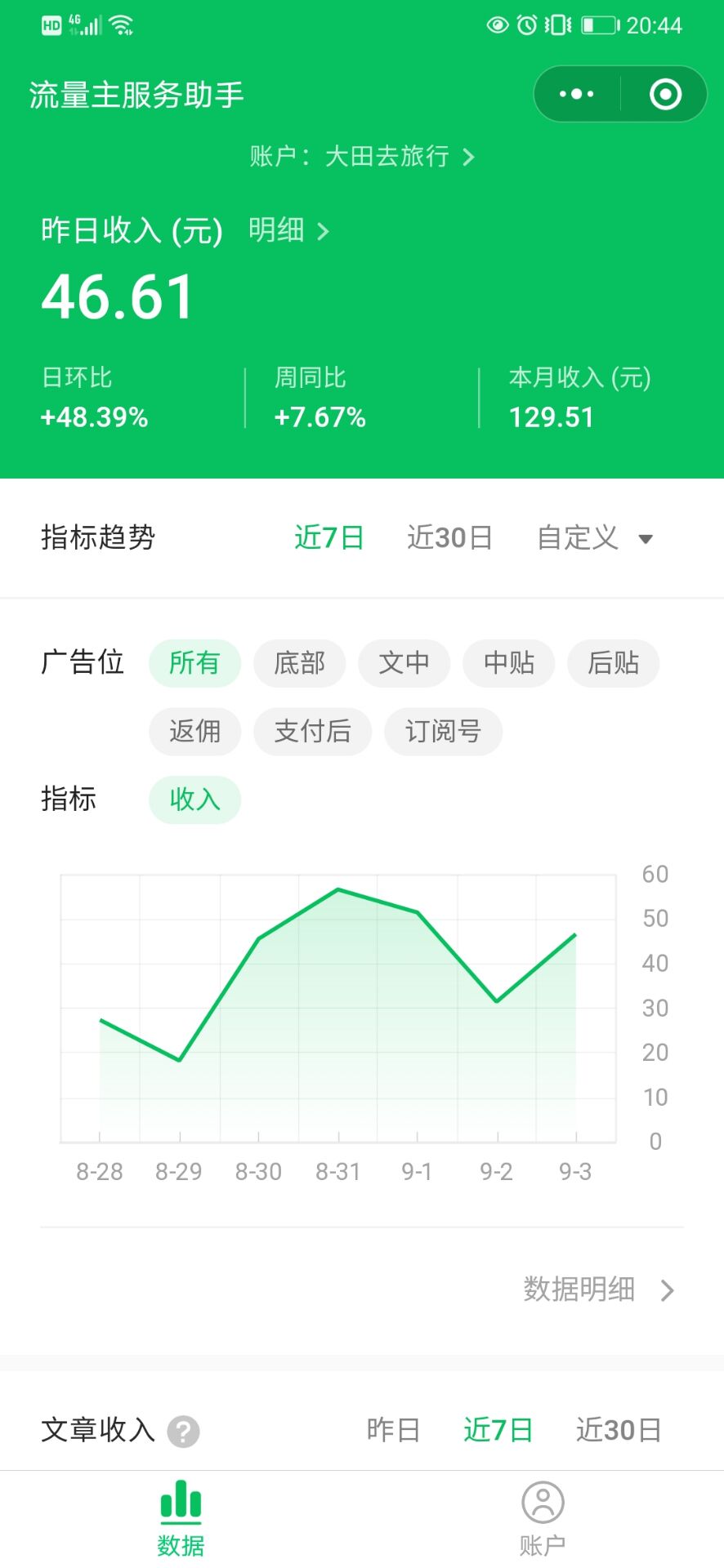Tap the battery indicator in the status bar
This screenshot has height=1568, width=724.
597,25
